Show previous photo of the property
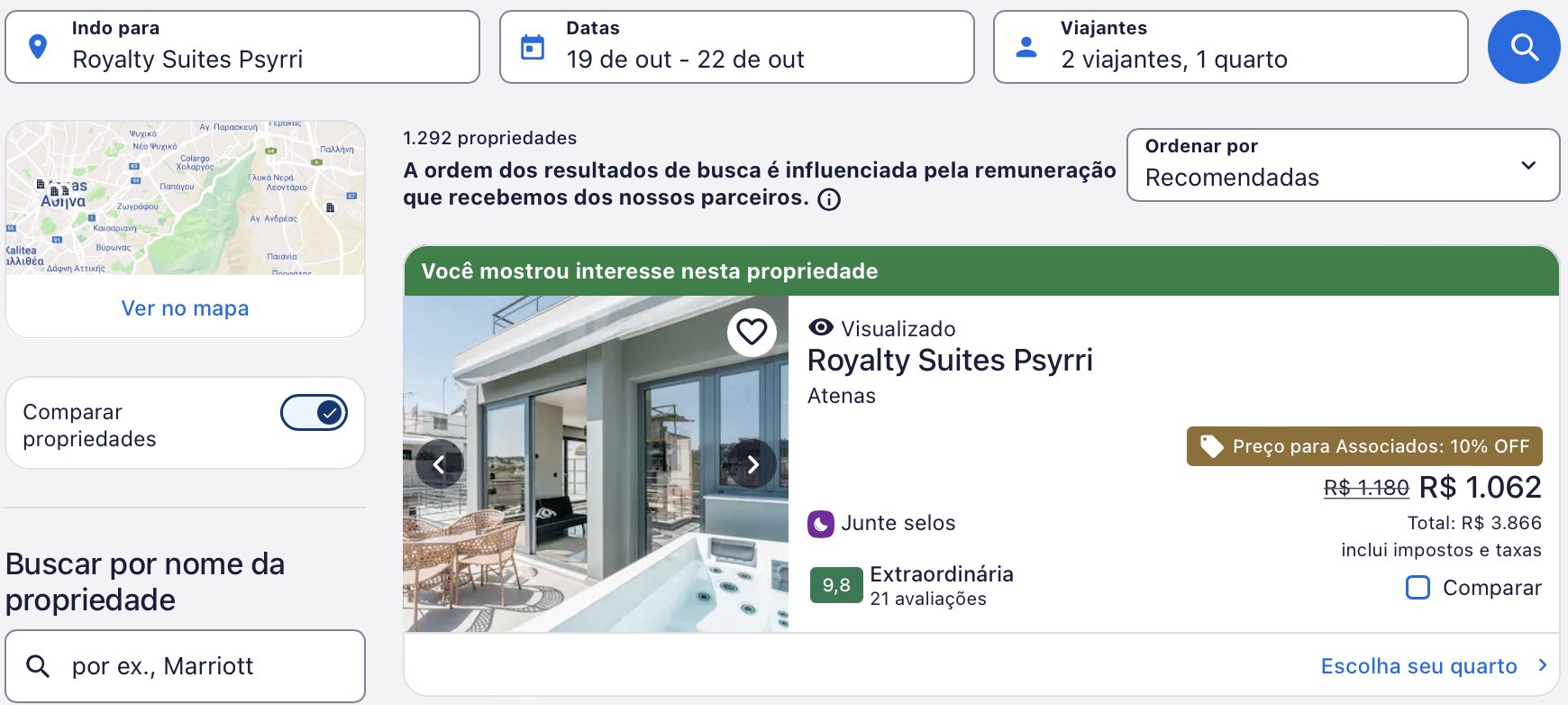1568x705 pixels. click(439, 464)
